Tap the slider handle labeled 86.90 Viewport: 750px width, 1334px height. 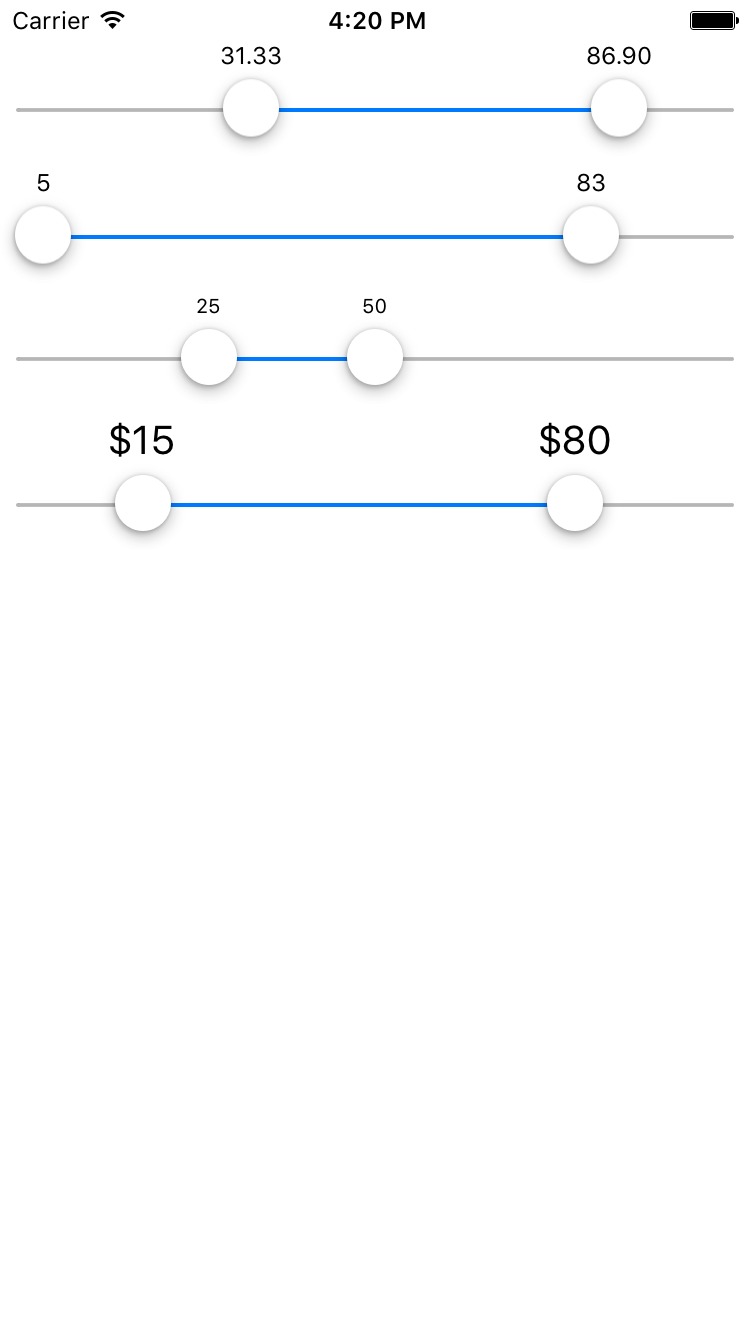point(619,109)
